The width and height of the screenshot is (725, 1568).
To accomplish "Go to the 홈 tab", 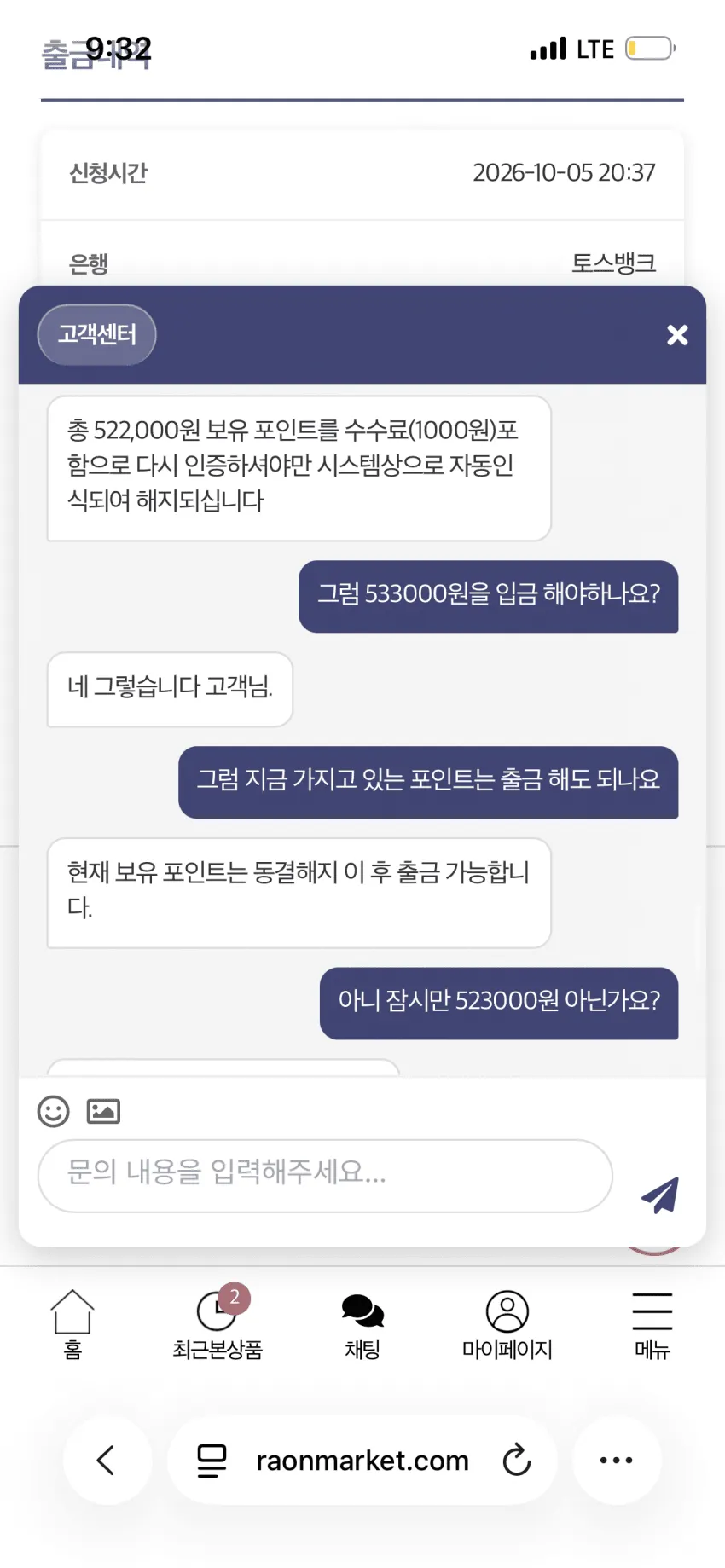I will click(72, 1324).
